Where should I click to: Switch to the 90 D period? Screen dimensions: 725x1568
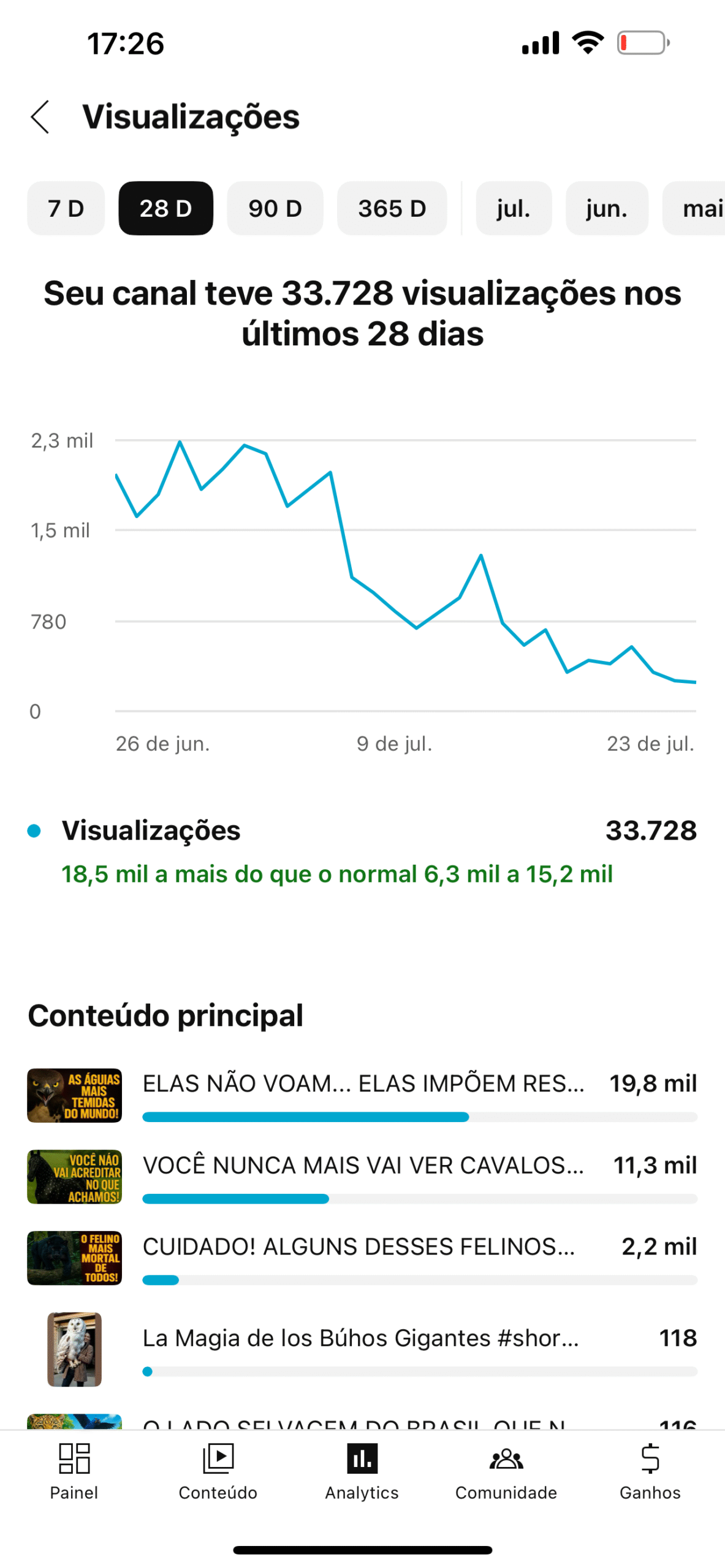coord(275,208)
